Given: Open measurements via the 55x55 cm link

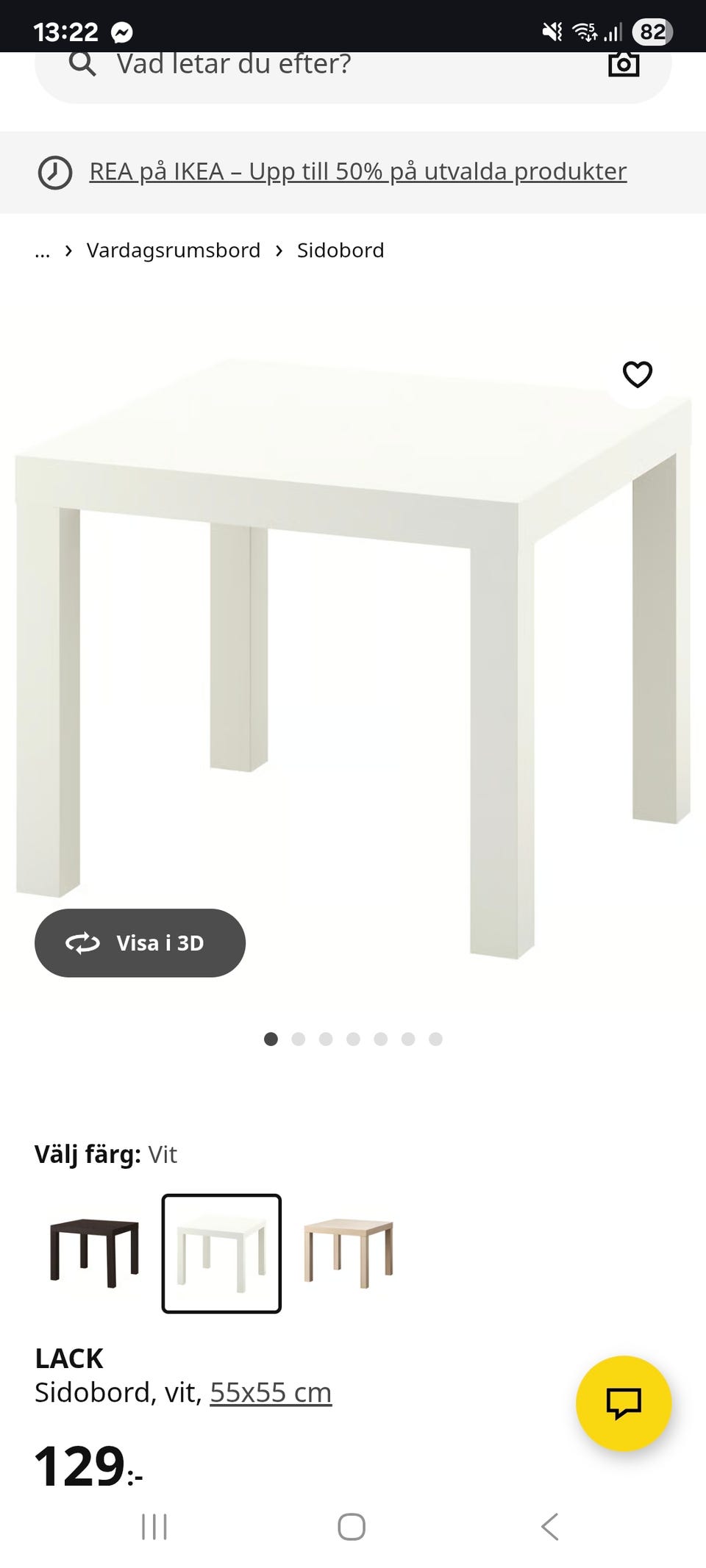Looking at the screenshot, I should coord(270,1392).
